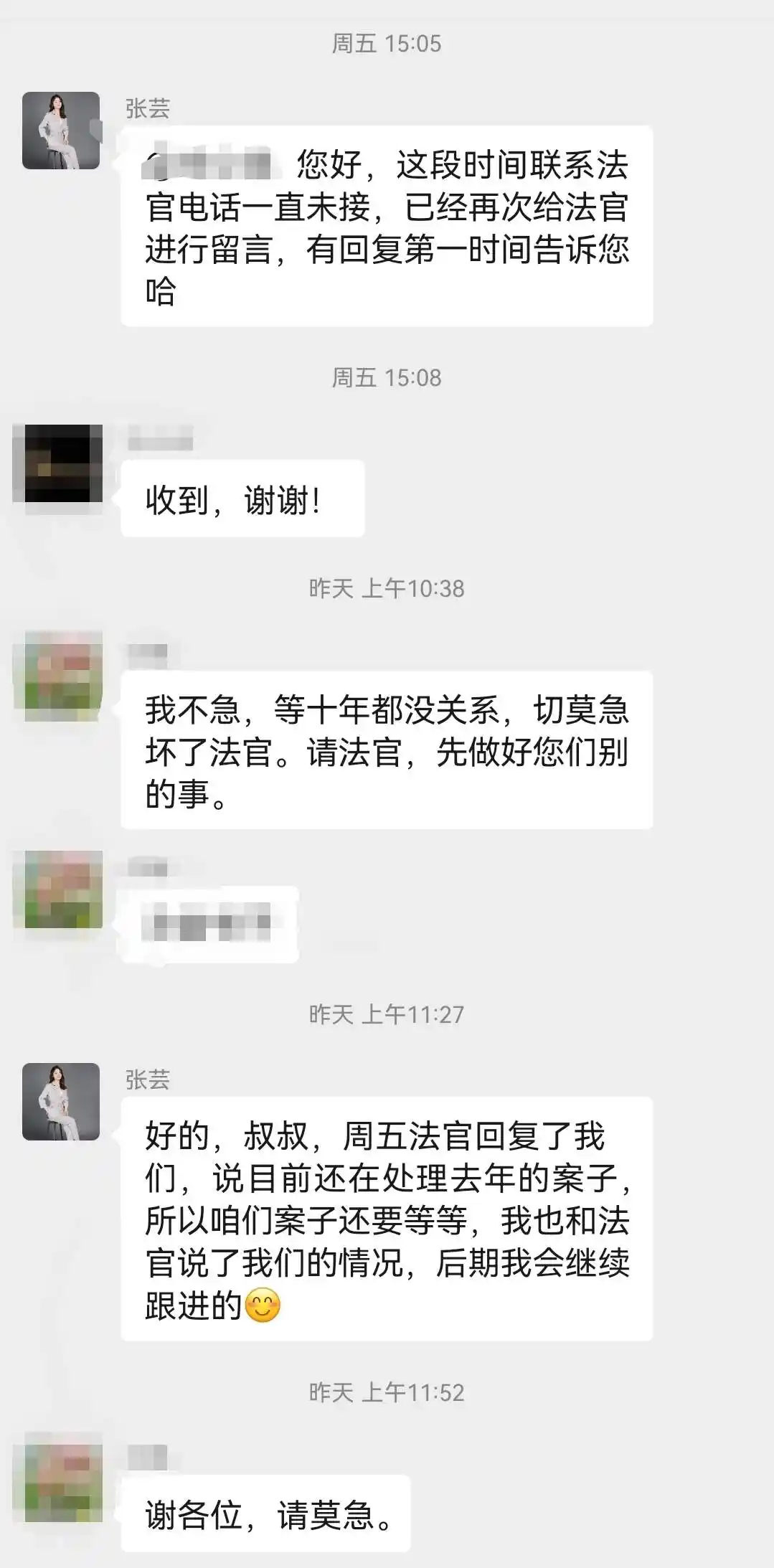The width and height of the screenshot is (774, 1568).
Task: Open 张芸's avatar beside the 15:05 message
Action: [61, 131]
